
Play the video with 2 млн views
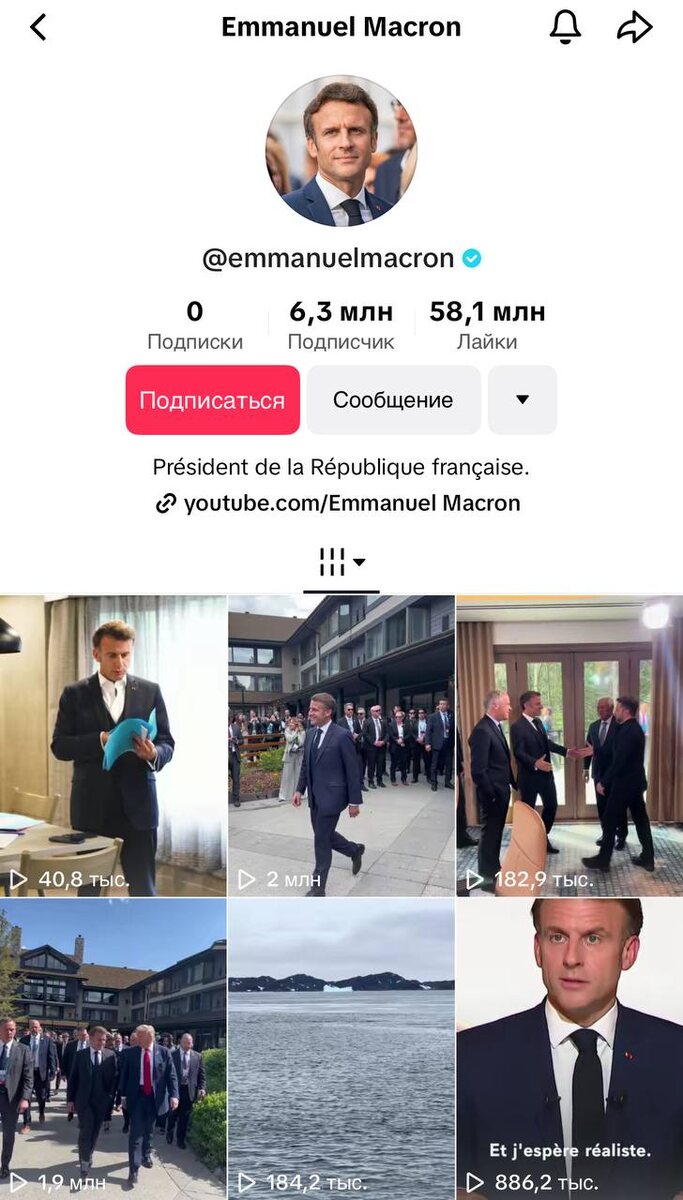point(341,745)
